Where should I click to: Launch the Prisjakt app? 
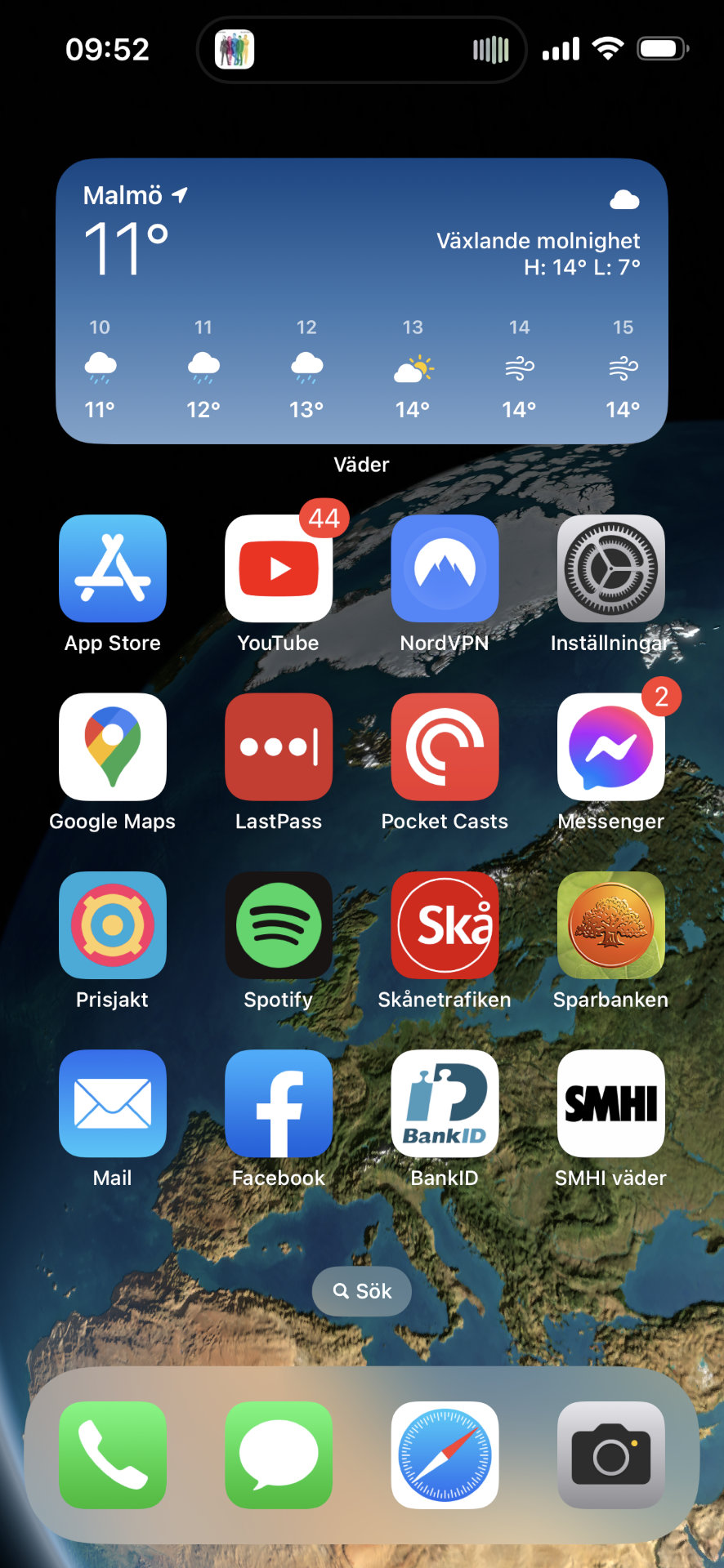pos(113,925)
